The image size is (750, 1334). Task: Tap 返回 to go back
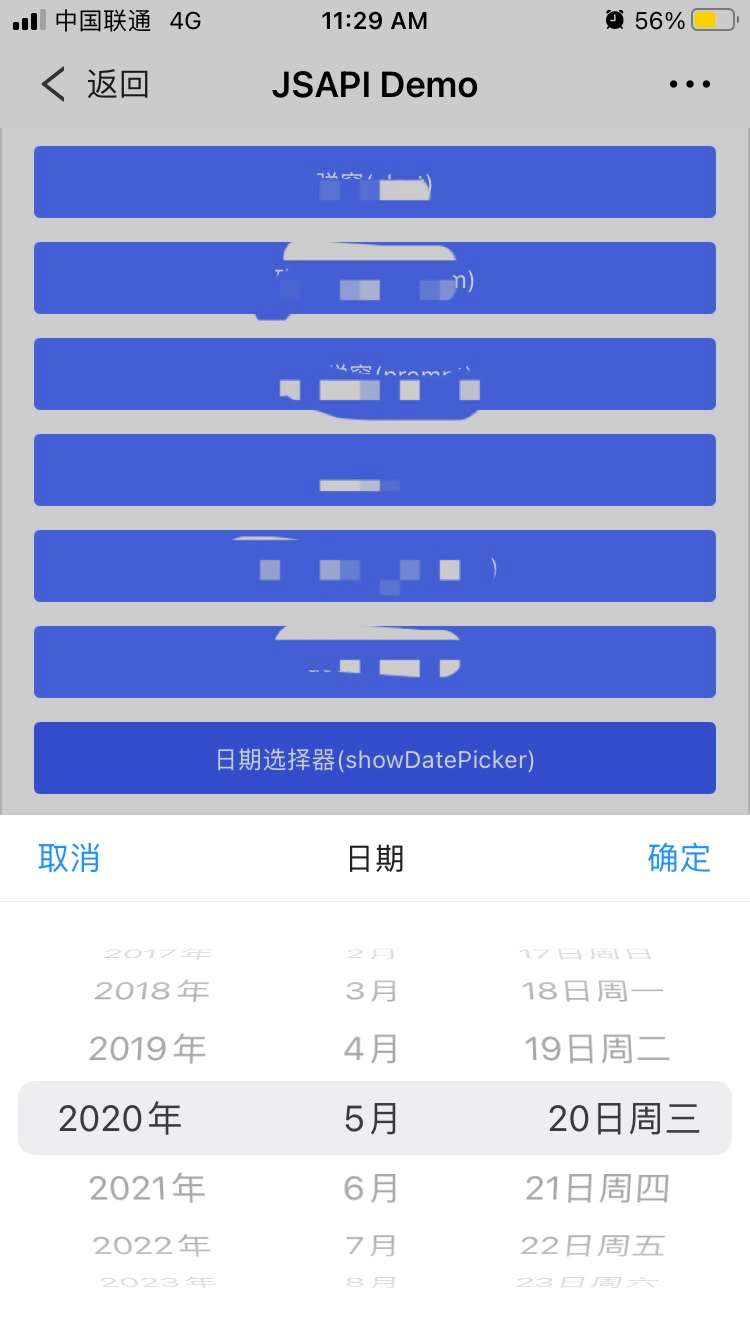96,85
